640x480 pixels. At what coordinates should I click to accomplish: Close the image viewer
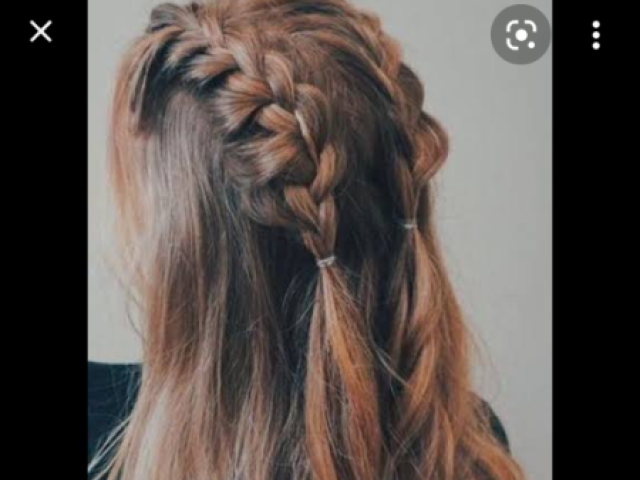[x=40, y=32]
